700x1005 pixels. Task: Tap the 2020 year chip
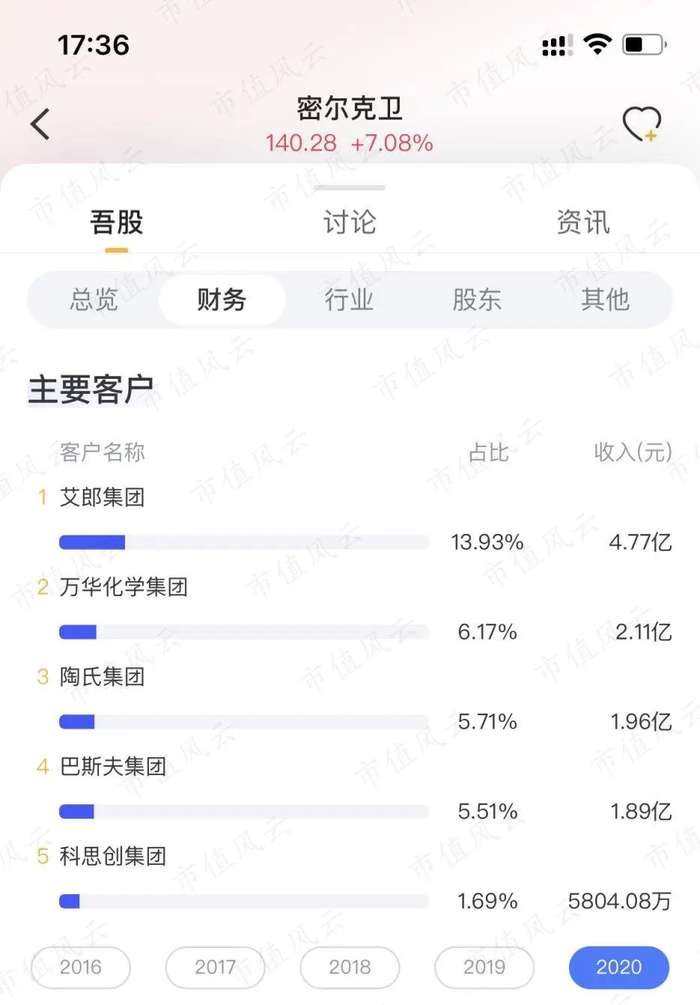point(619,967)
